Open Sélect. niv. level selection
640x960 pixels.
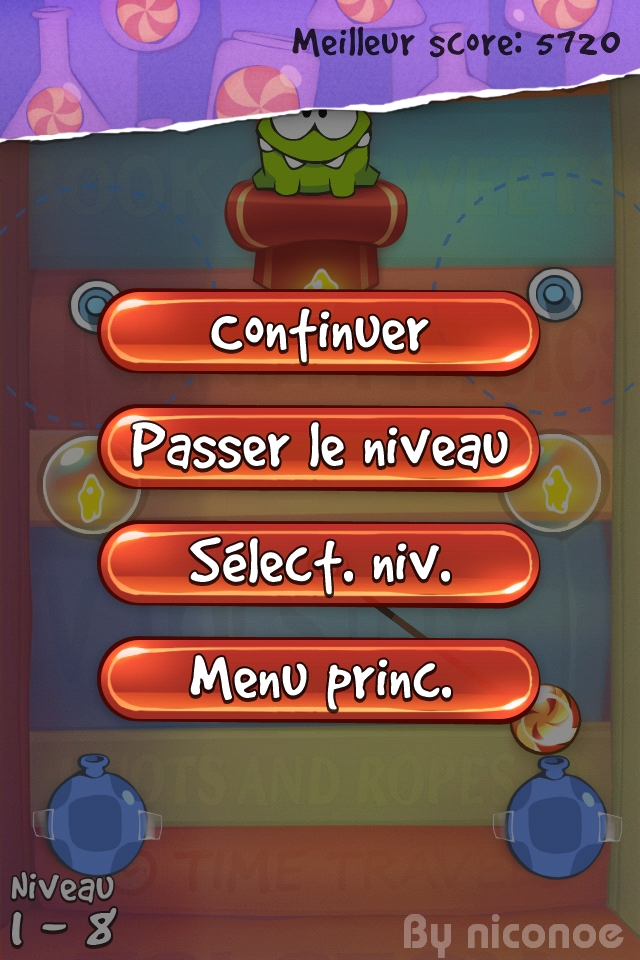(319, 565)
